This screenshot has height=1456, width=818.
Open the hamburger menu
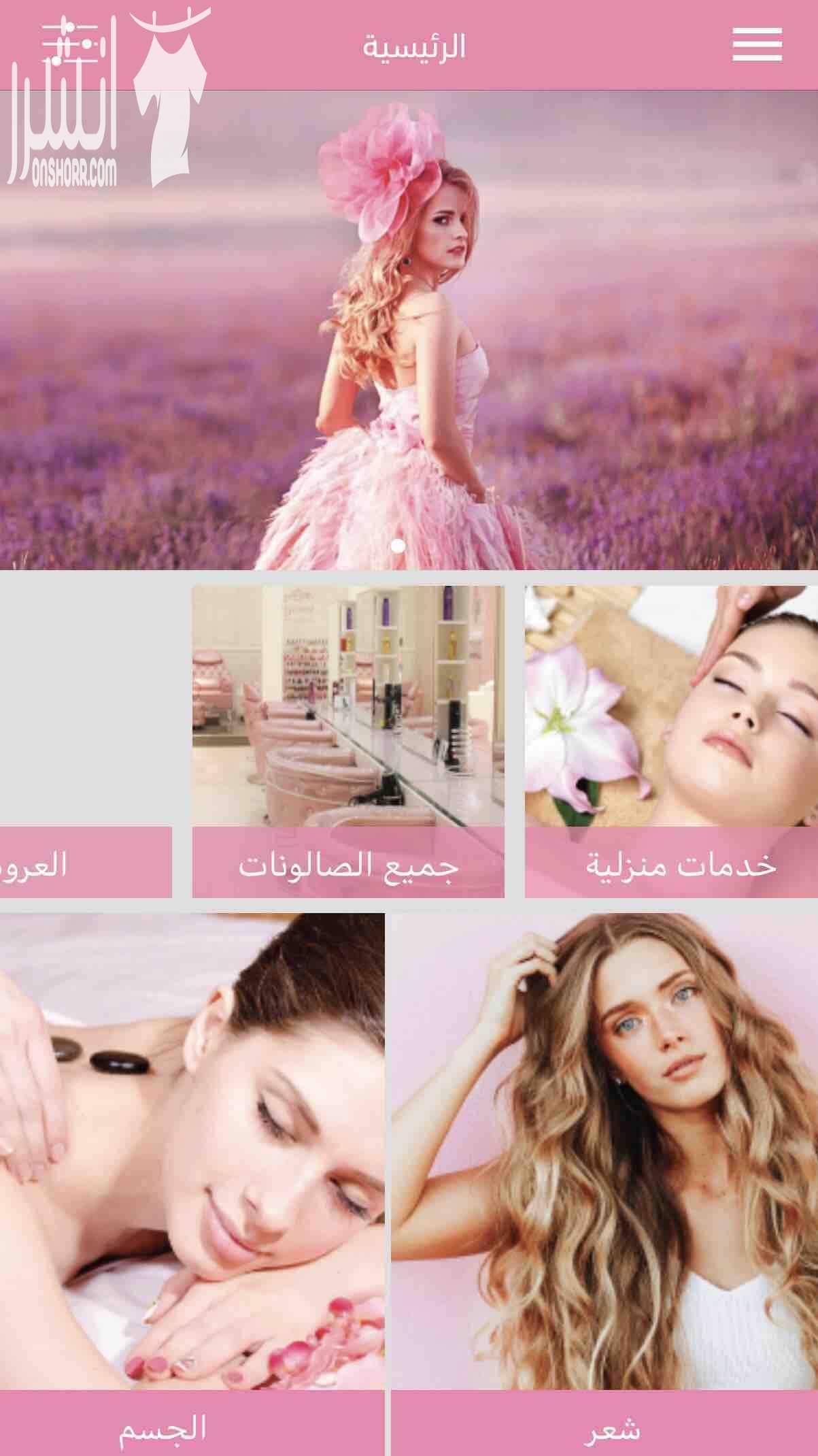click(757, 45)
